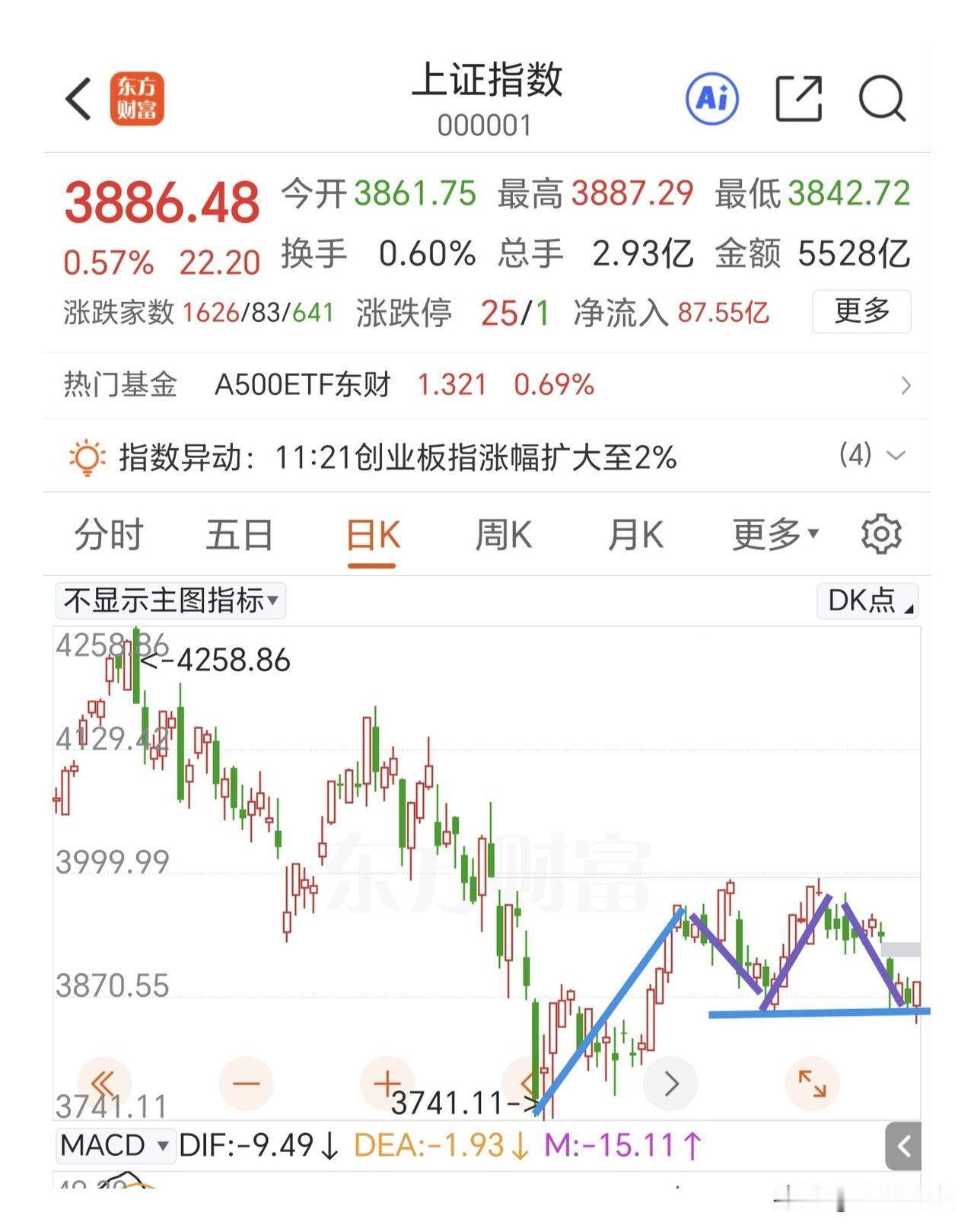Open the search magnifier
Screen dimensions: 974x1232
[x=882, y=98]
